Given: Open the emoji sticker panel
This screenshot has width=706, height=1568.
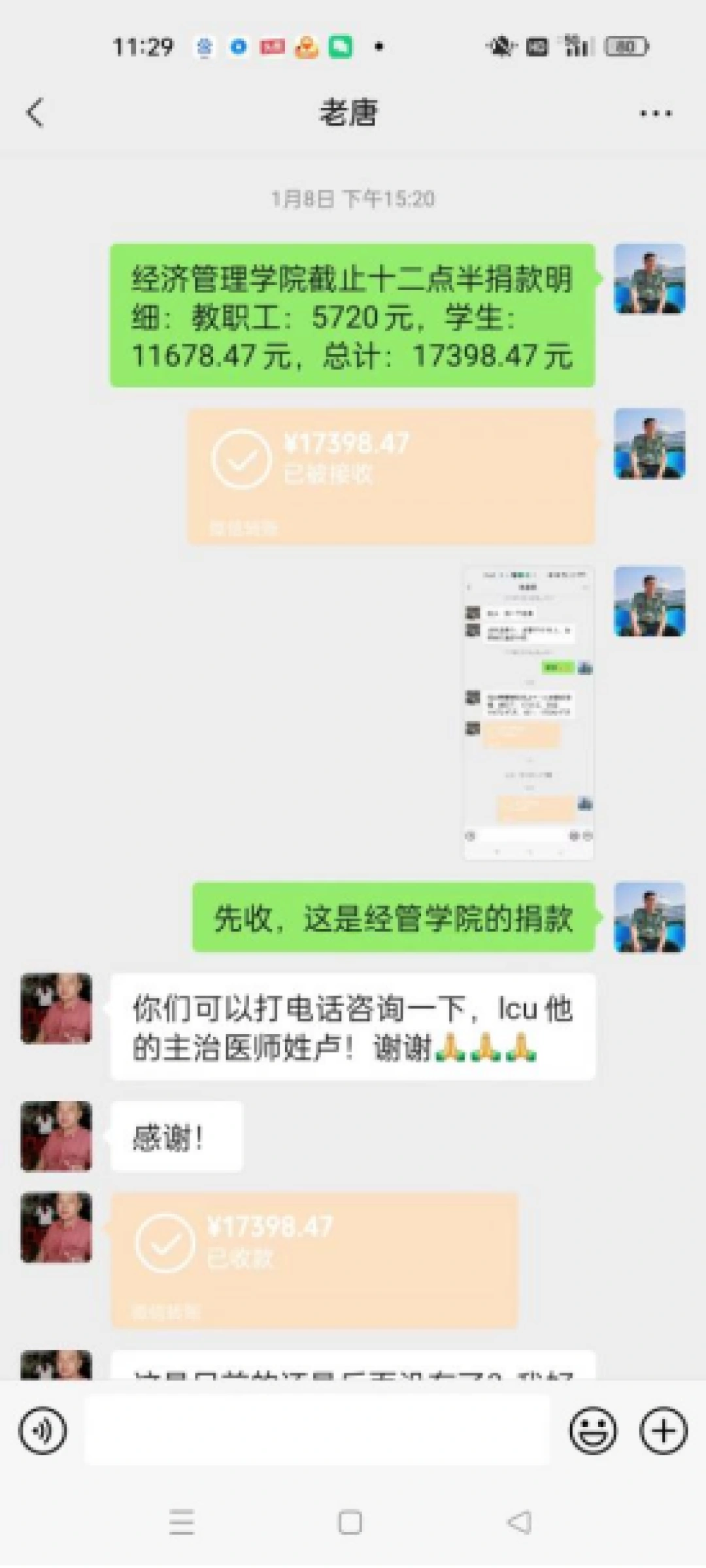Looking at the screenshot, I should [592, 1430].
